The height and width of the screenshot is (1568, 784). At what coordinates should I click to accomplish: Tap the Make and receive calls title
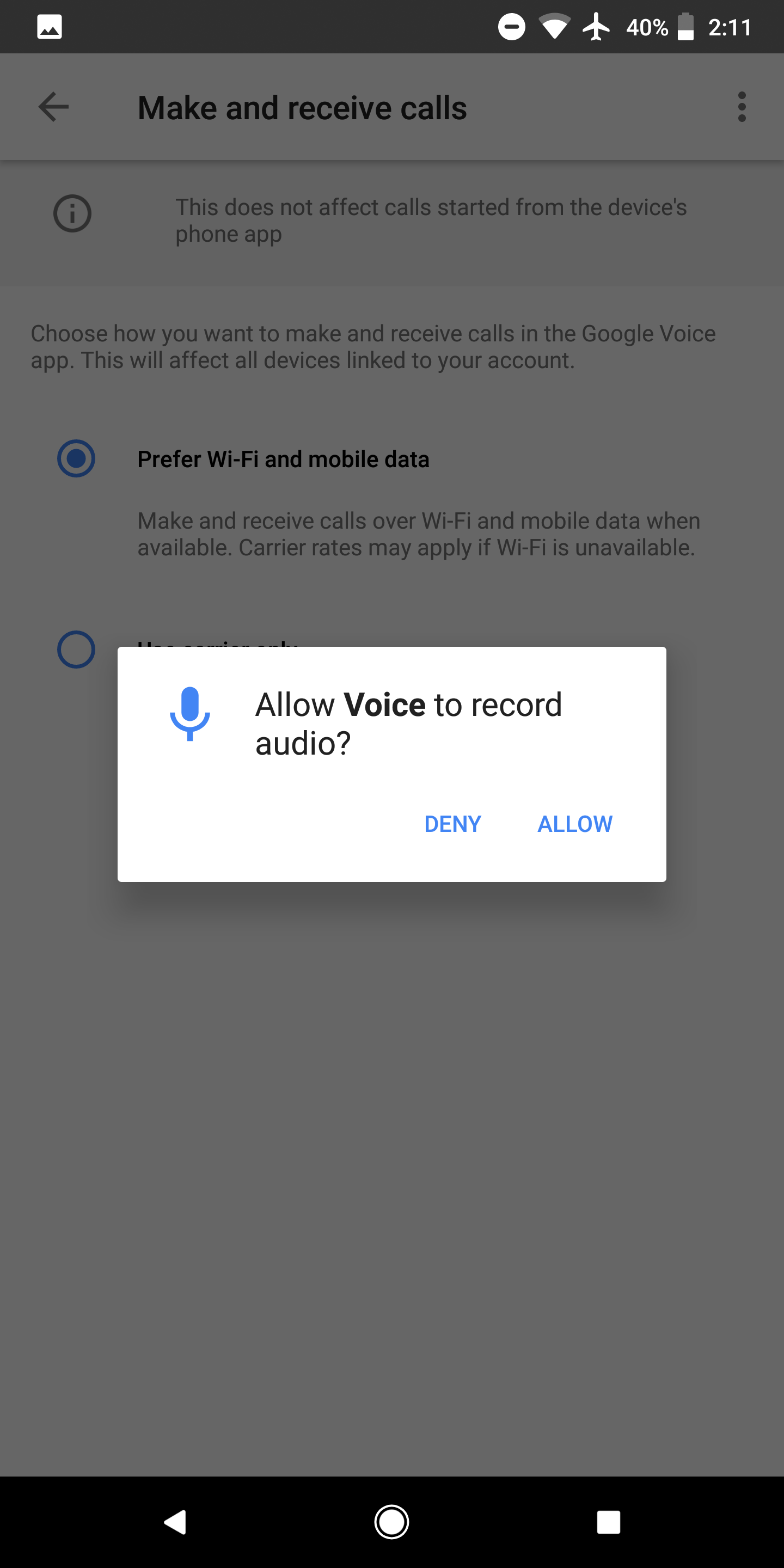pos(303,107)
